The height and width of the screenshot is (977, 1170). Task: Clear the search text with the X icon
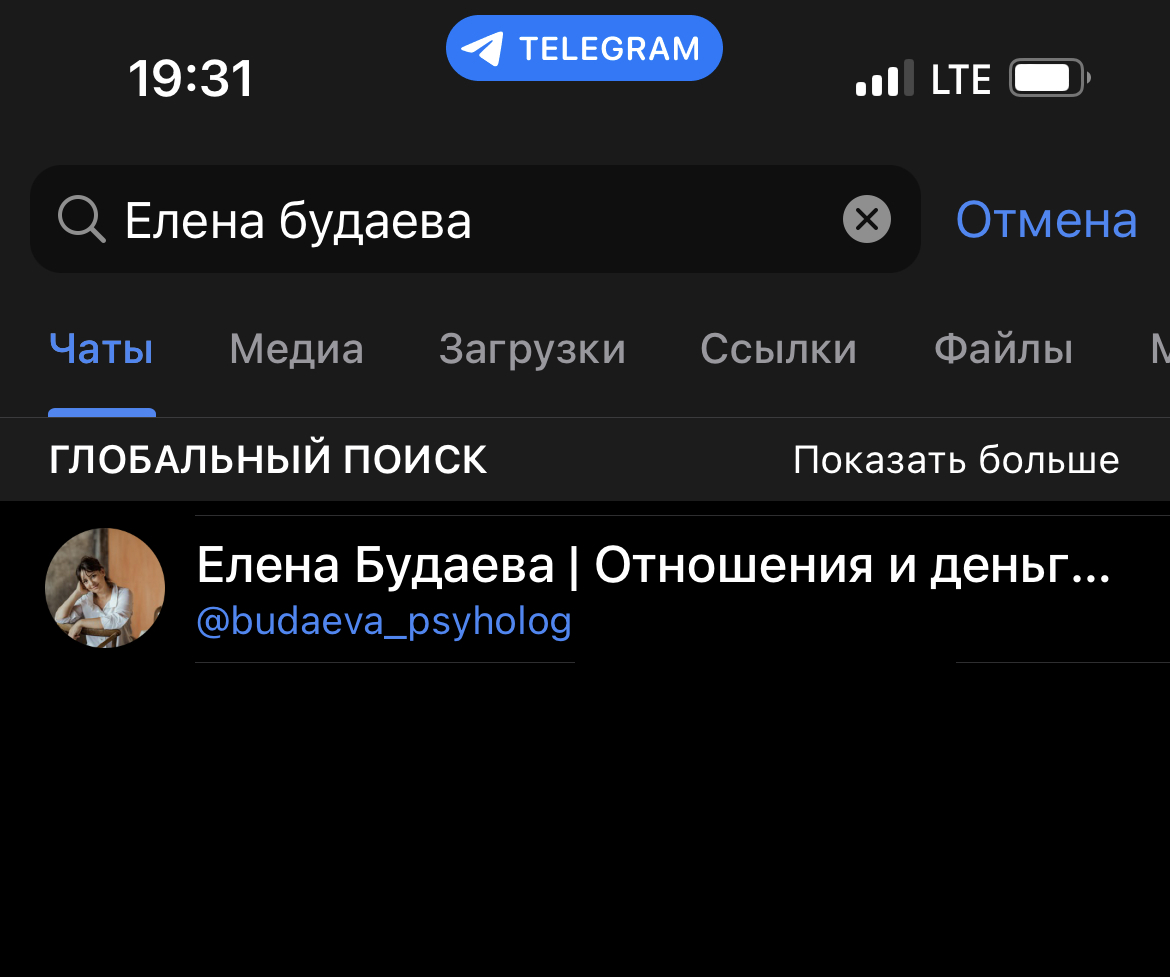point(866,219)
